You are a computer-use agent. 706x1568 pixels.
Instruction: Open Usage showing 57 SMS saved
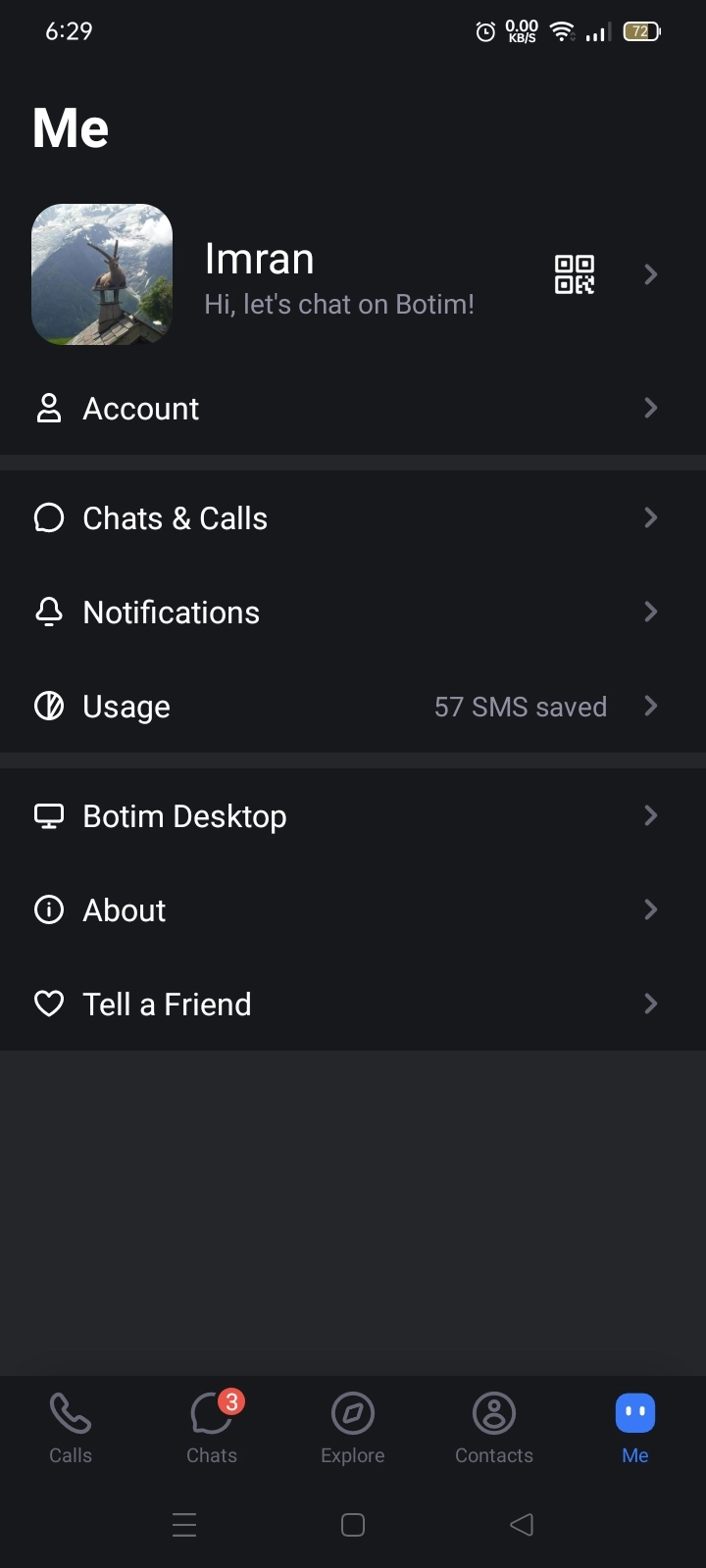(353, 706)
